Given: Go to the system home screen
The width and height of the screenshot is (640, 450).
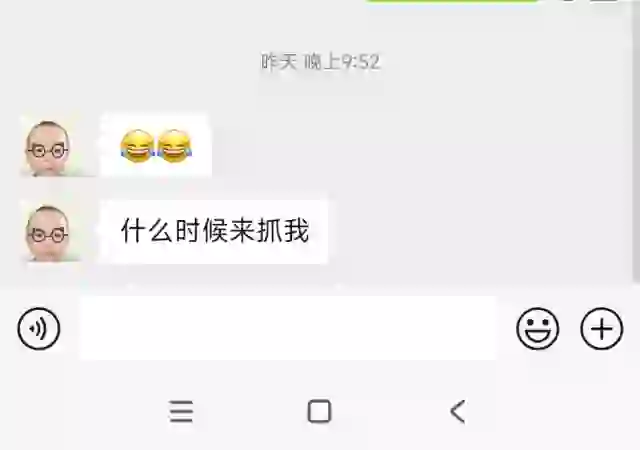Looking at the screenshot, I should click(x=319, y=411).
